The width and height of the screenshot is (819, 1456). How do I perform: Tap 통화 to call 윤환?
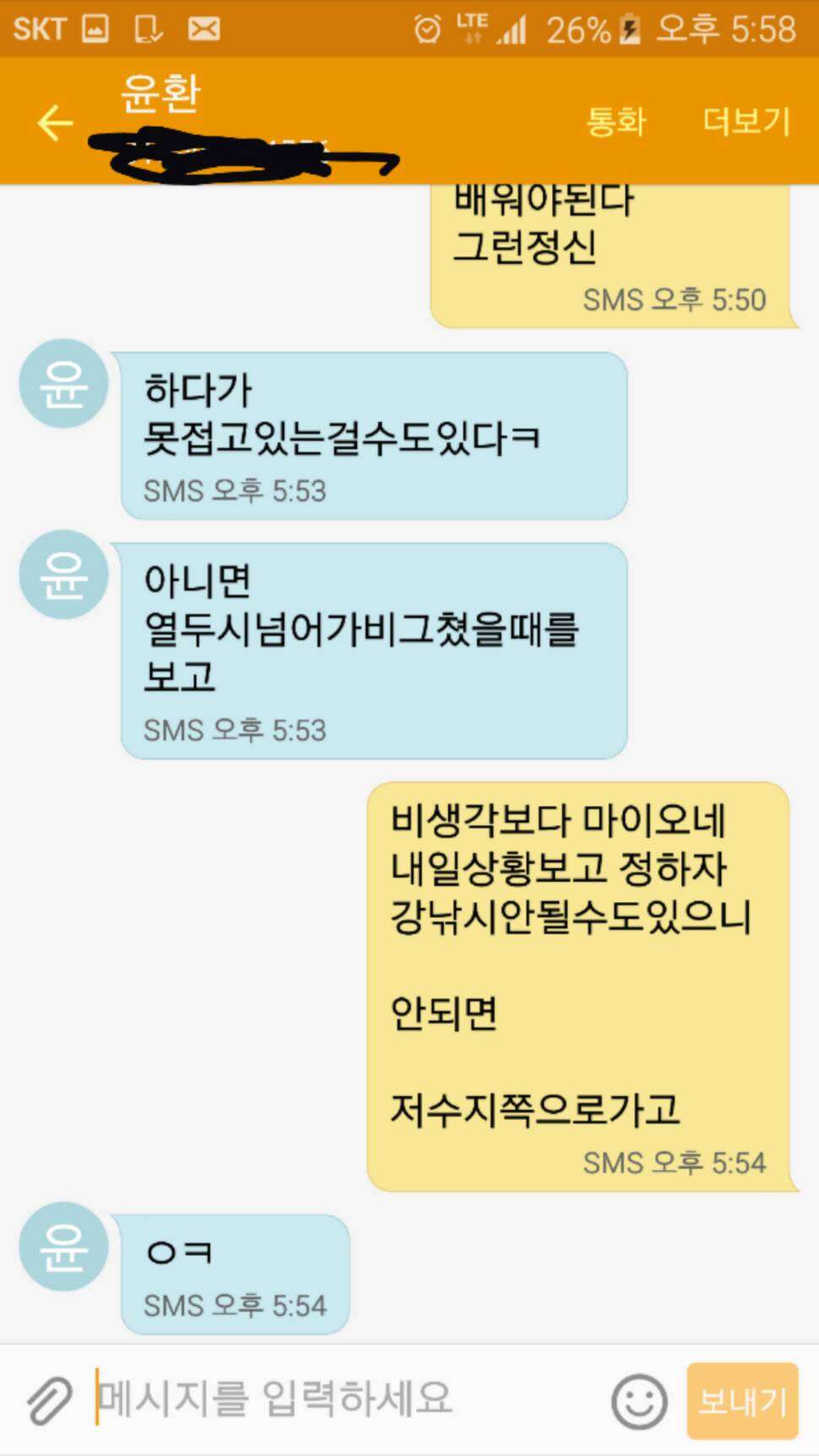pyautogui.click(x=616, y=122)
